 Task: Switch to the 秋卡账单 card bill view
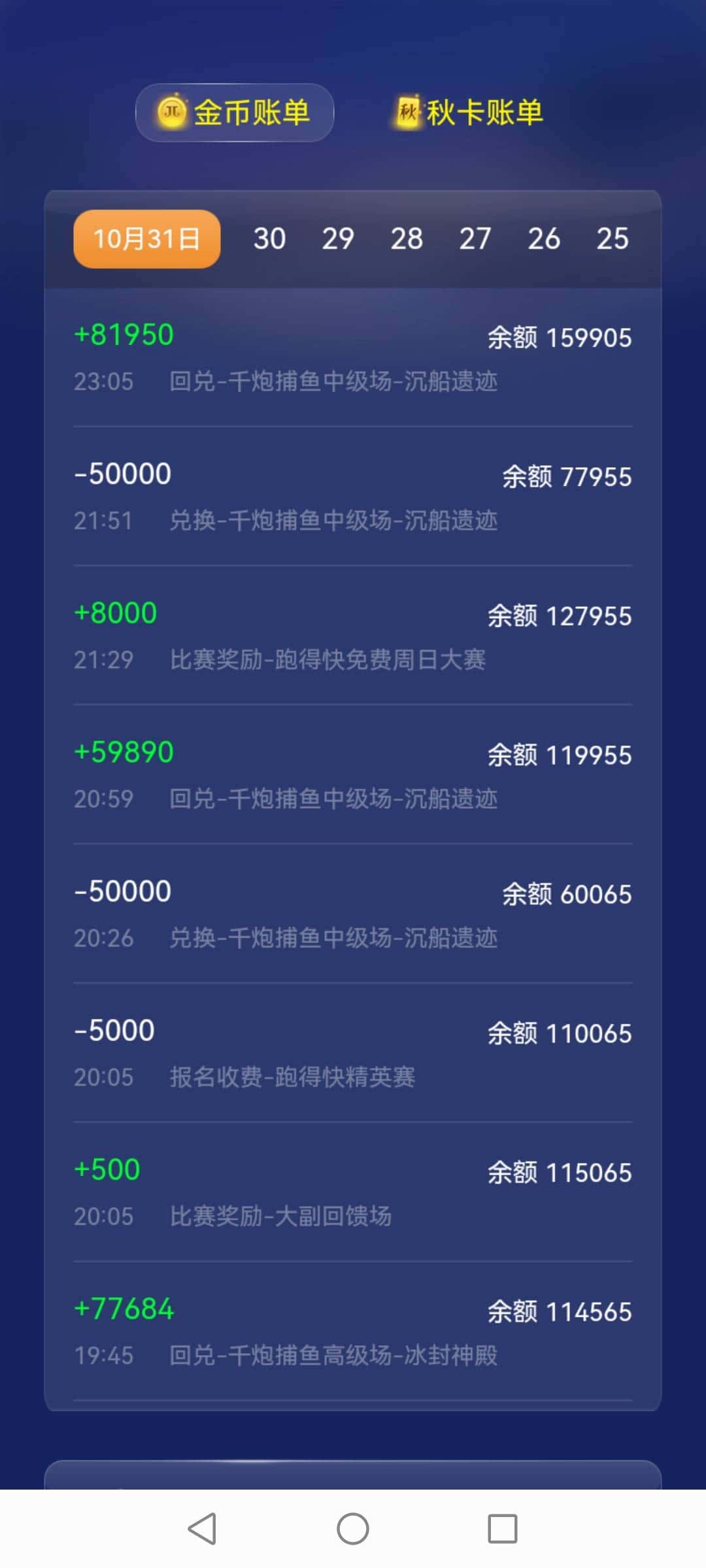(x=467, y=111)
